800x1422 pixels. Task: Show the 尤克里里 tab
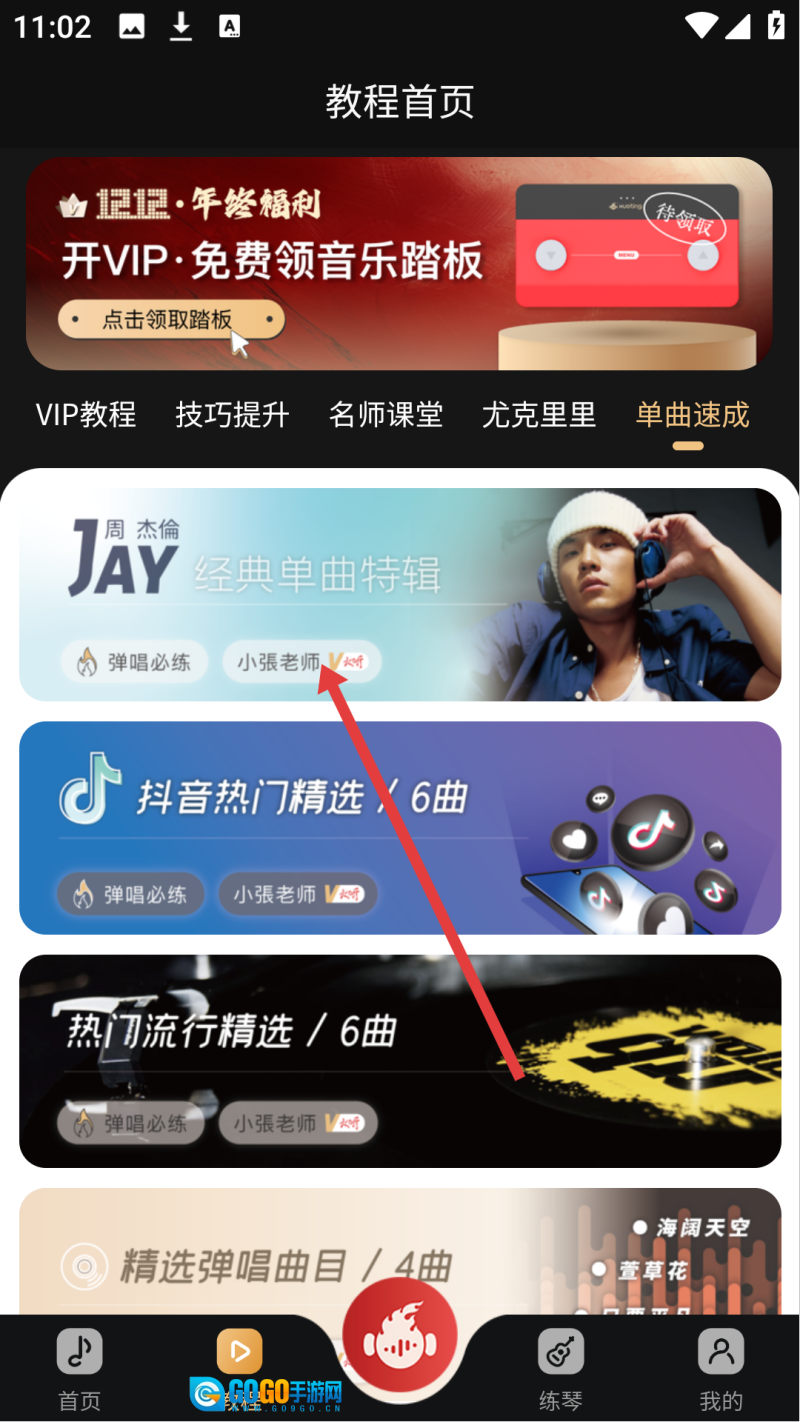(539, 414)
